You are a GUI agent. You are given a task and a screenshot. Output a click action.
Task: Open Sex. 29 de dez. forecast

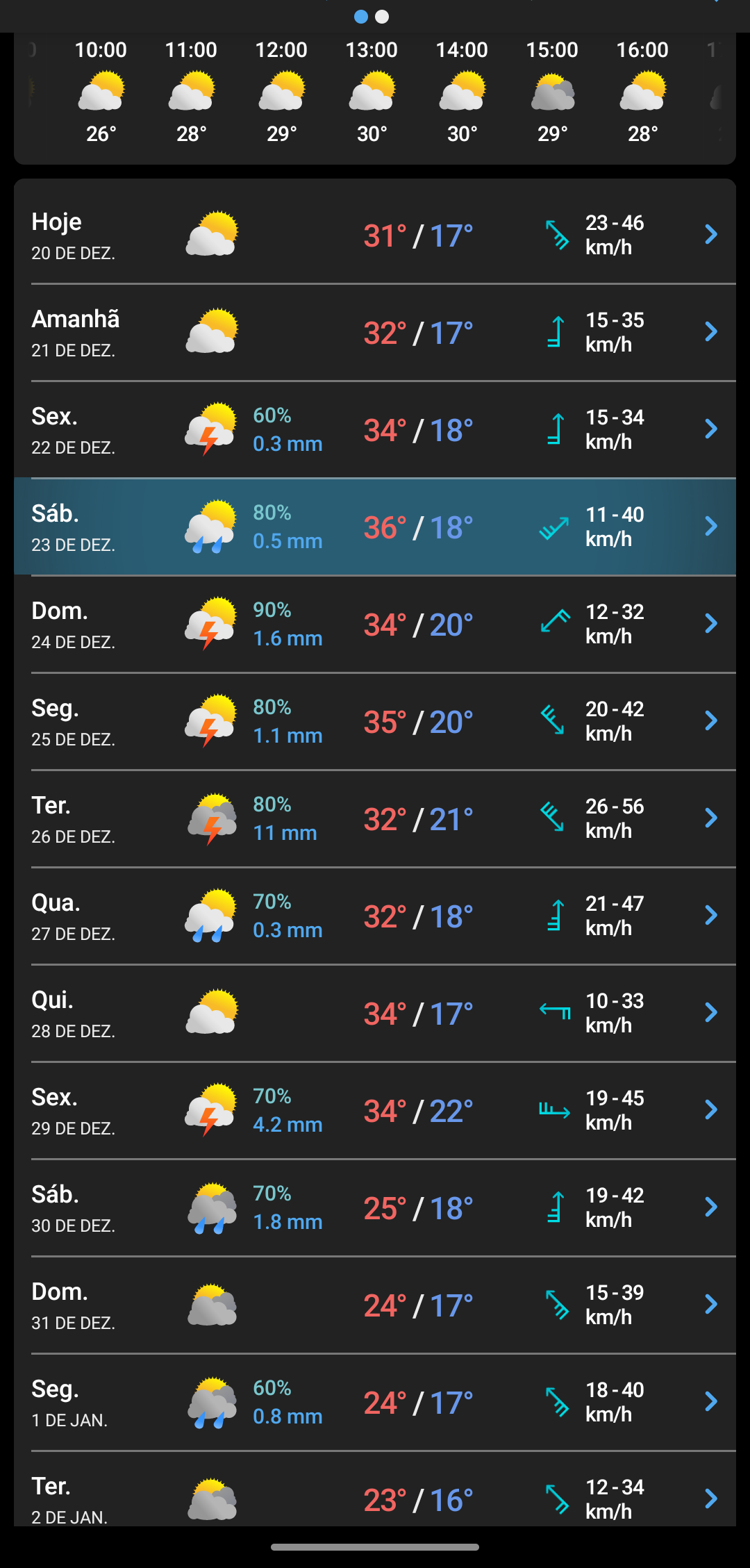[x=375, y=1110]
